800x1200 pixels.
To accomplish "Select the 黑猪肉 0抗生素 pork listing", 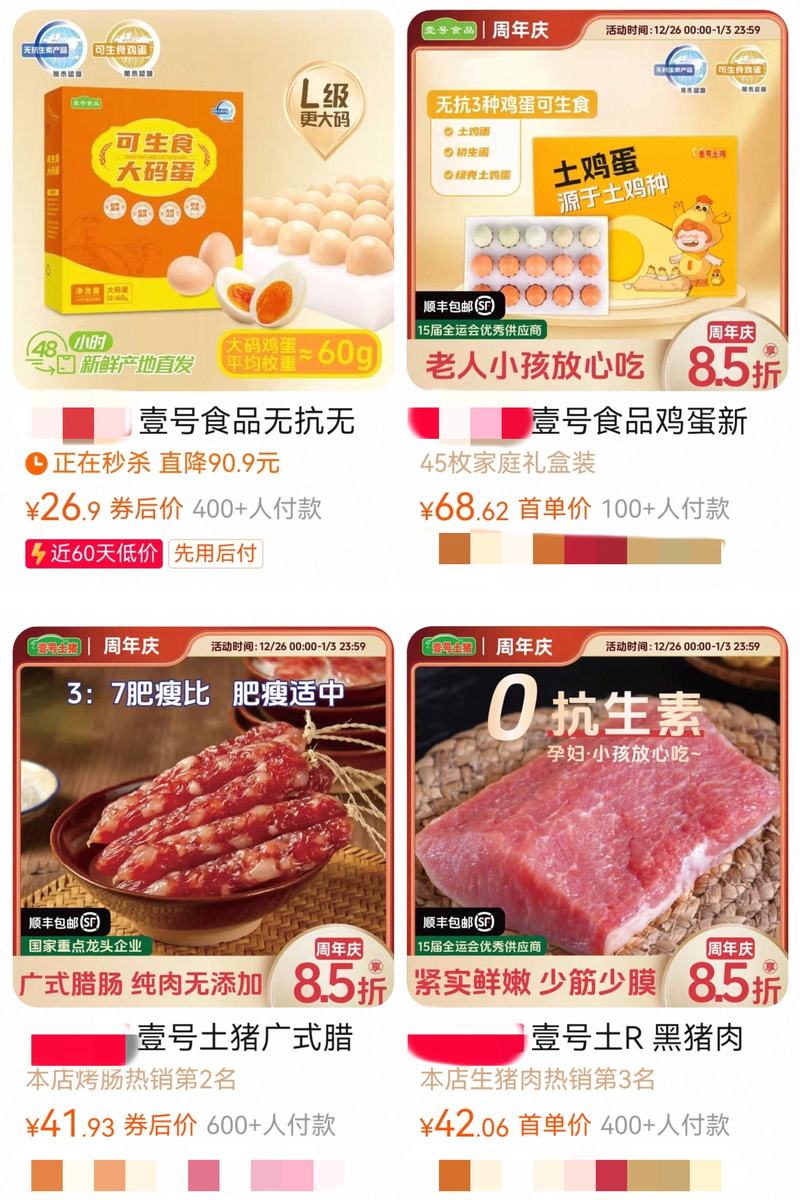I will coord(597,815).
